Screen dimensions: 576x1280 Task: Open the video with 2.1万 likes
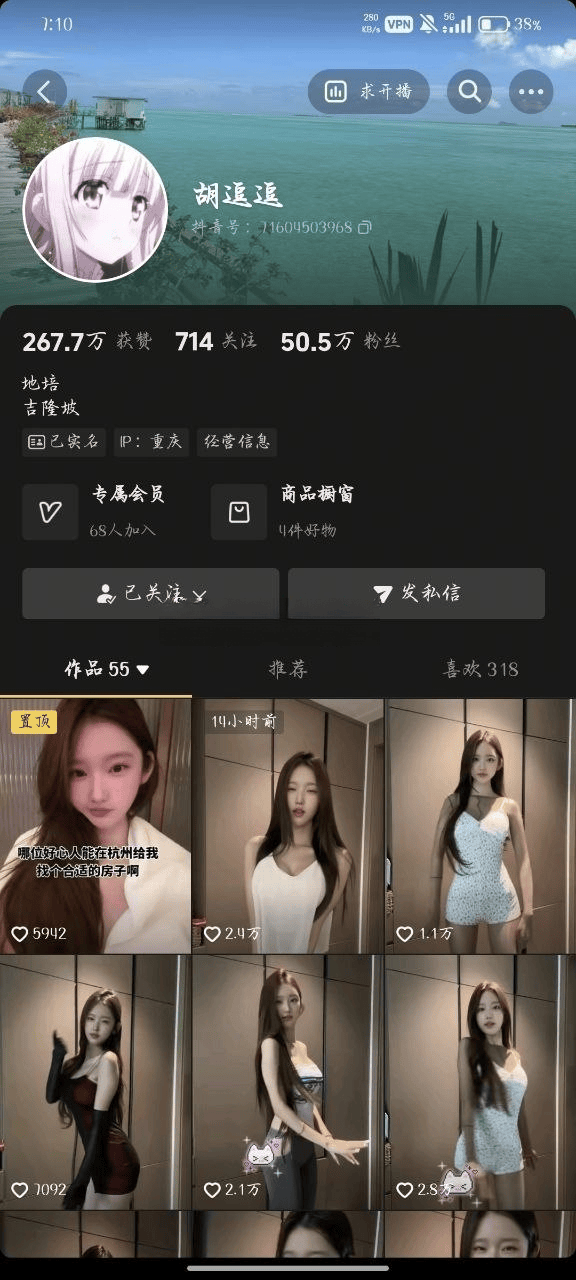coord(288,1082)
